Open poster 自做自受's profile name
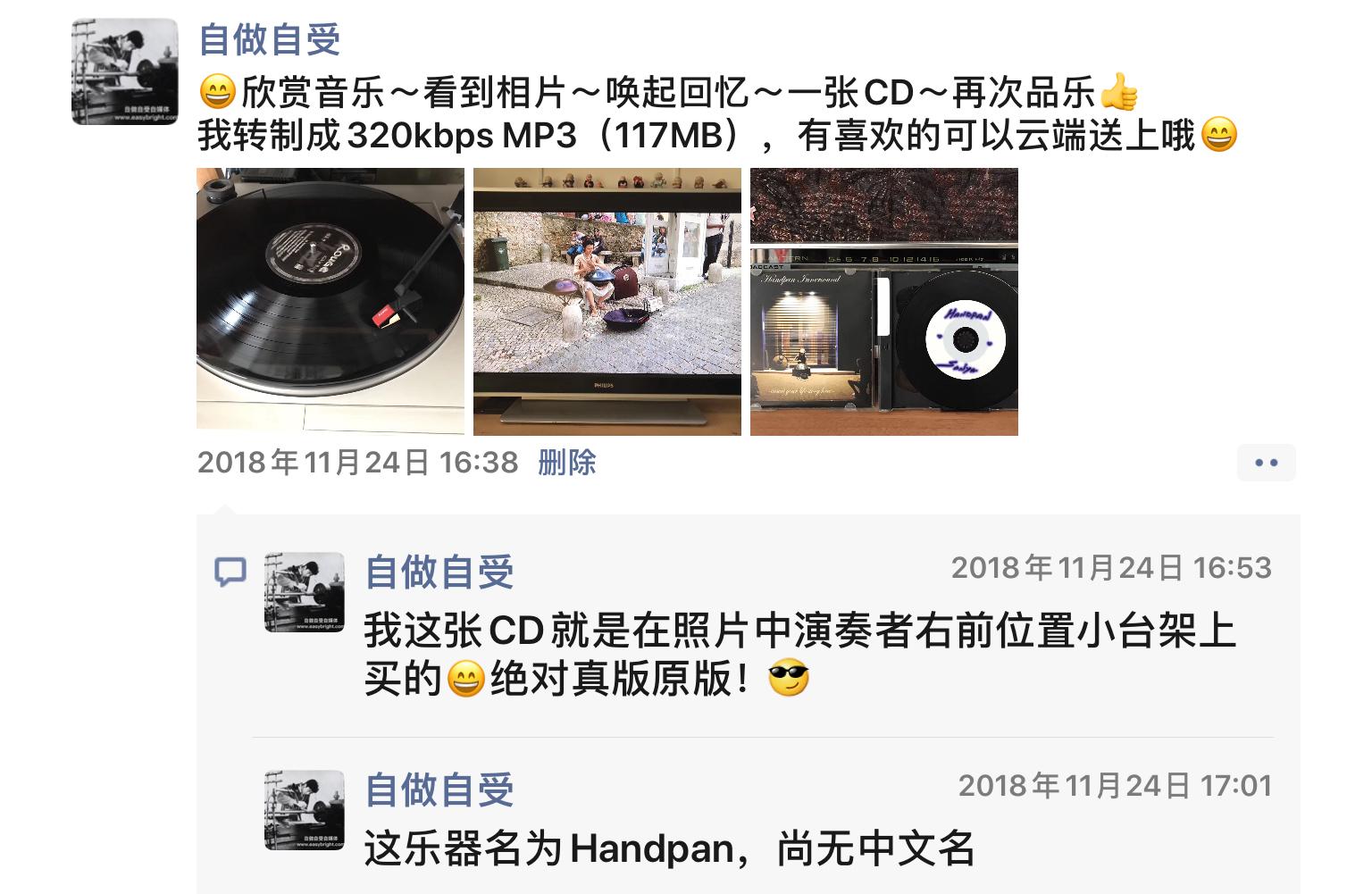This screenshot has width=1372, height=894. point(269,40)
